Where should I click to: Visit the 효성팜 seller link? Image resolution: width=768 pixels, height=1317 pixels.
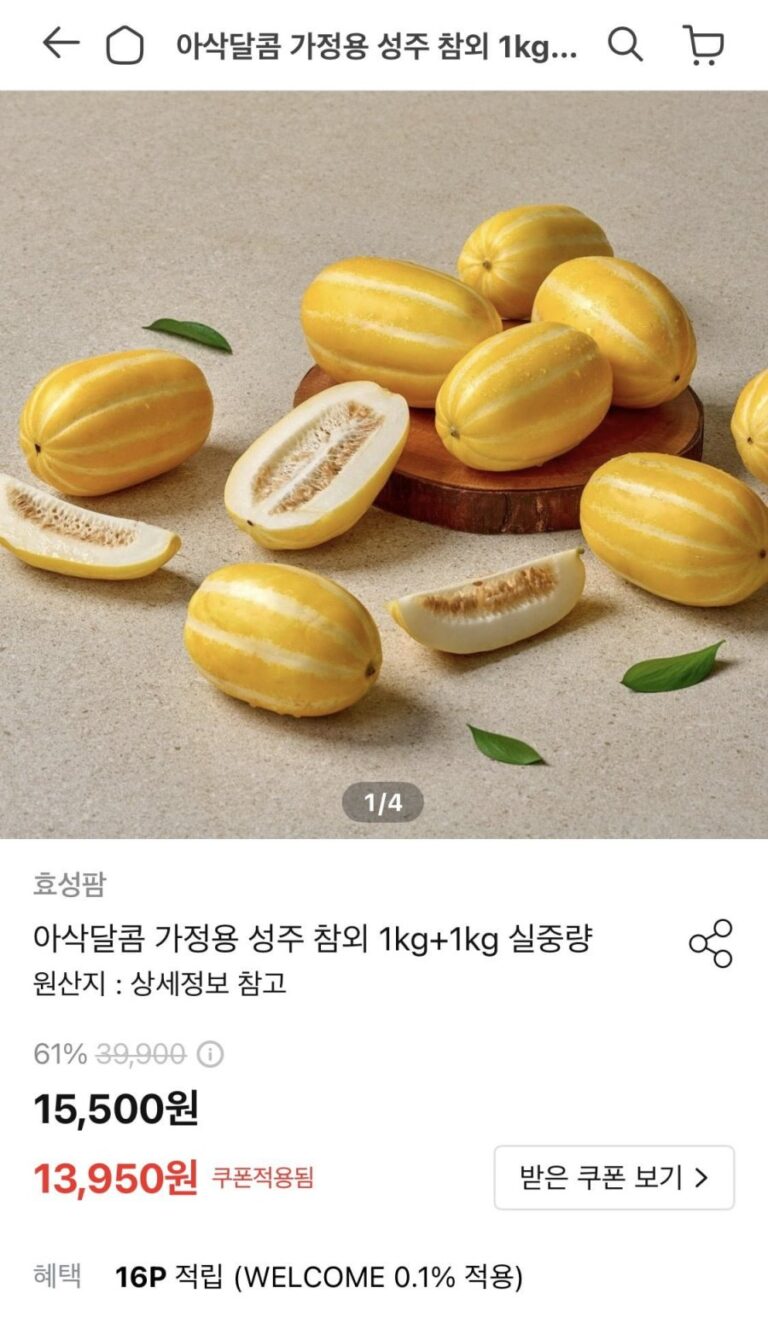tap(69, 884)
